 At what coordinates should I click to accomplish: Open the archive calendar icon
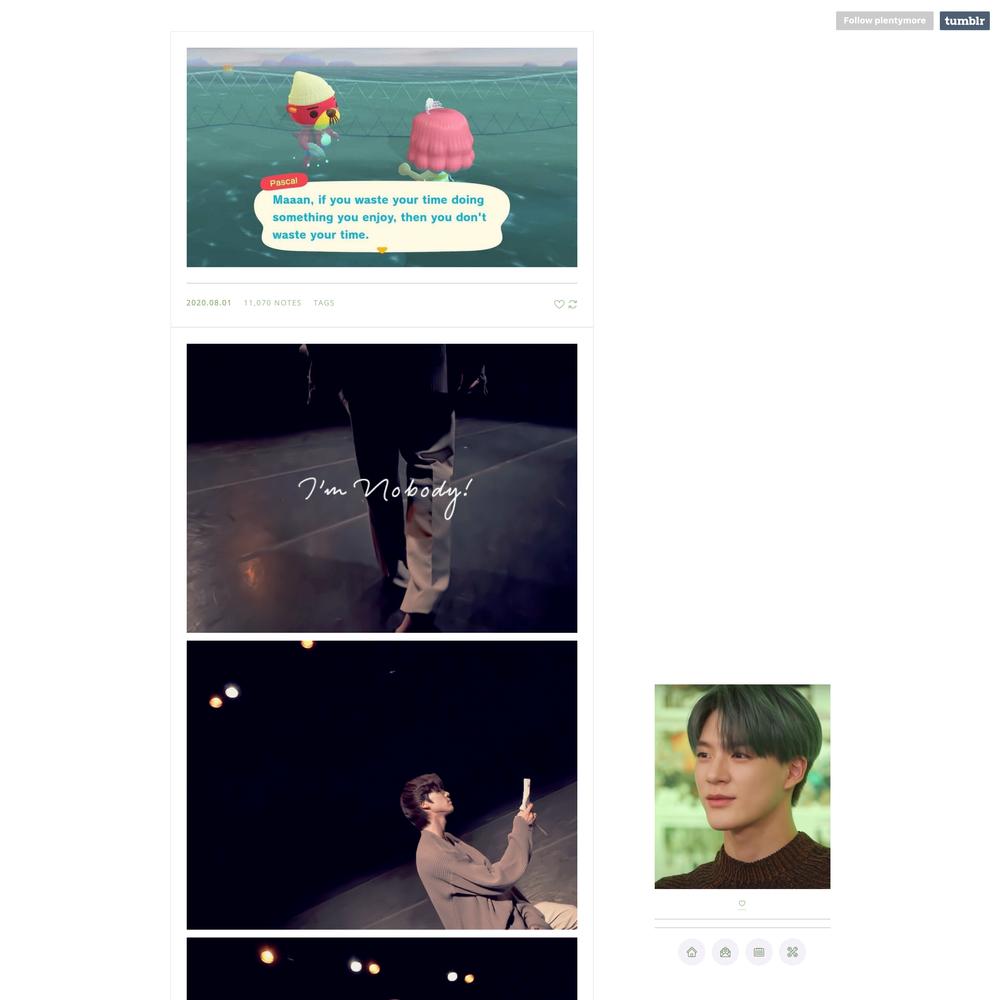click(759, 952)
